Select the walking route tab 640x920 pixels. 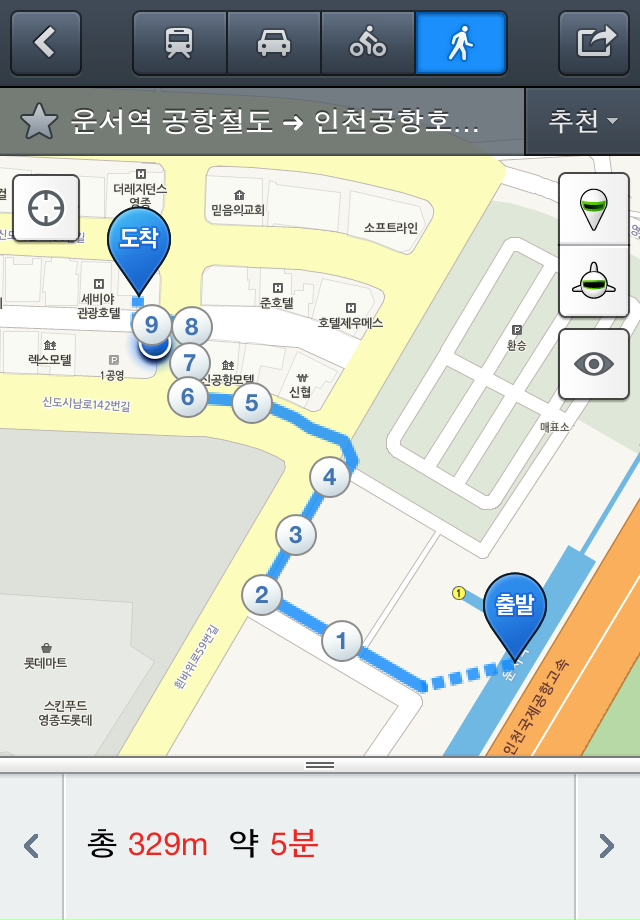pyautogui.click(x=461, y=43)
